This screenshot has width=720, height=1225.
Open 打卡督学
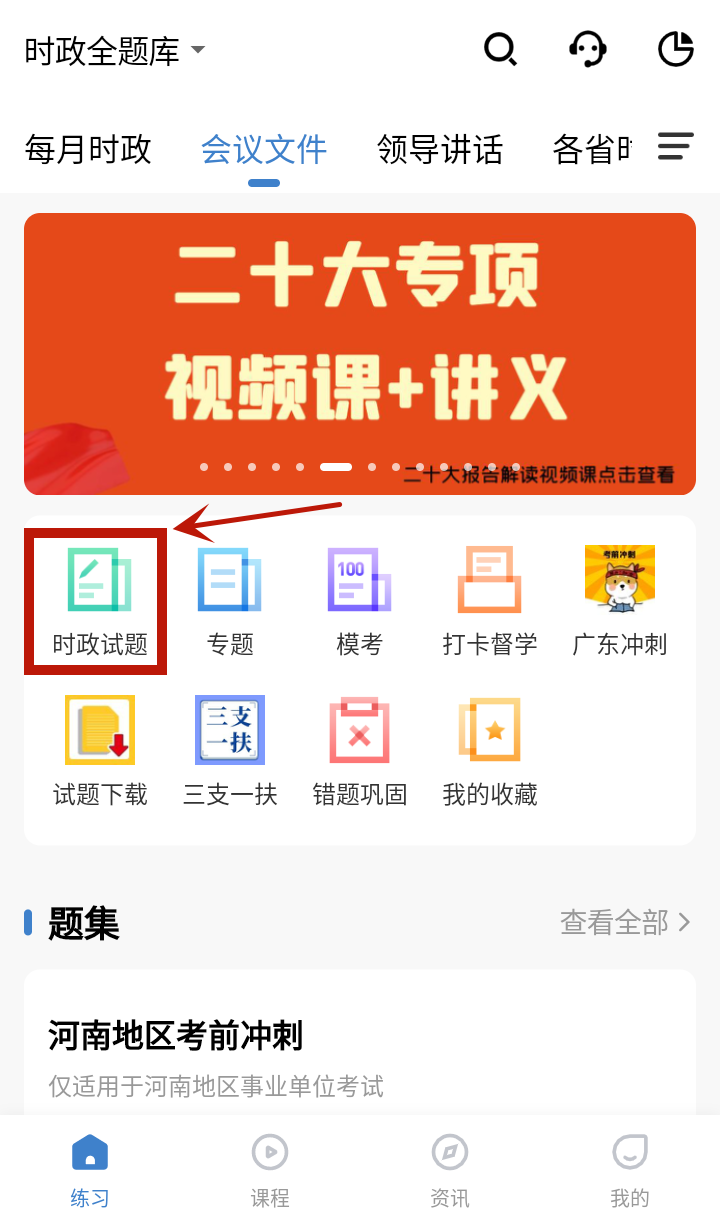[x=489, y=601]
